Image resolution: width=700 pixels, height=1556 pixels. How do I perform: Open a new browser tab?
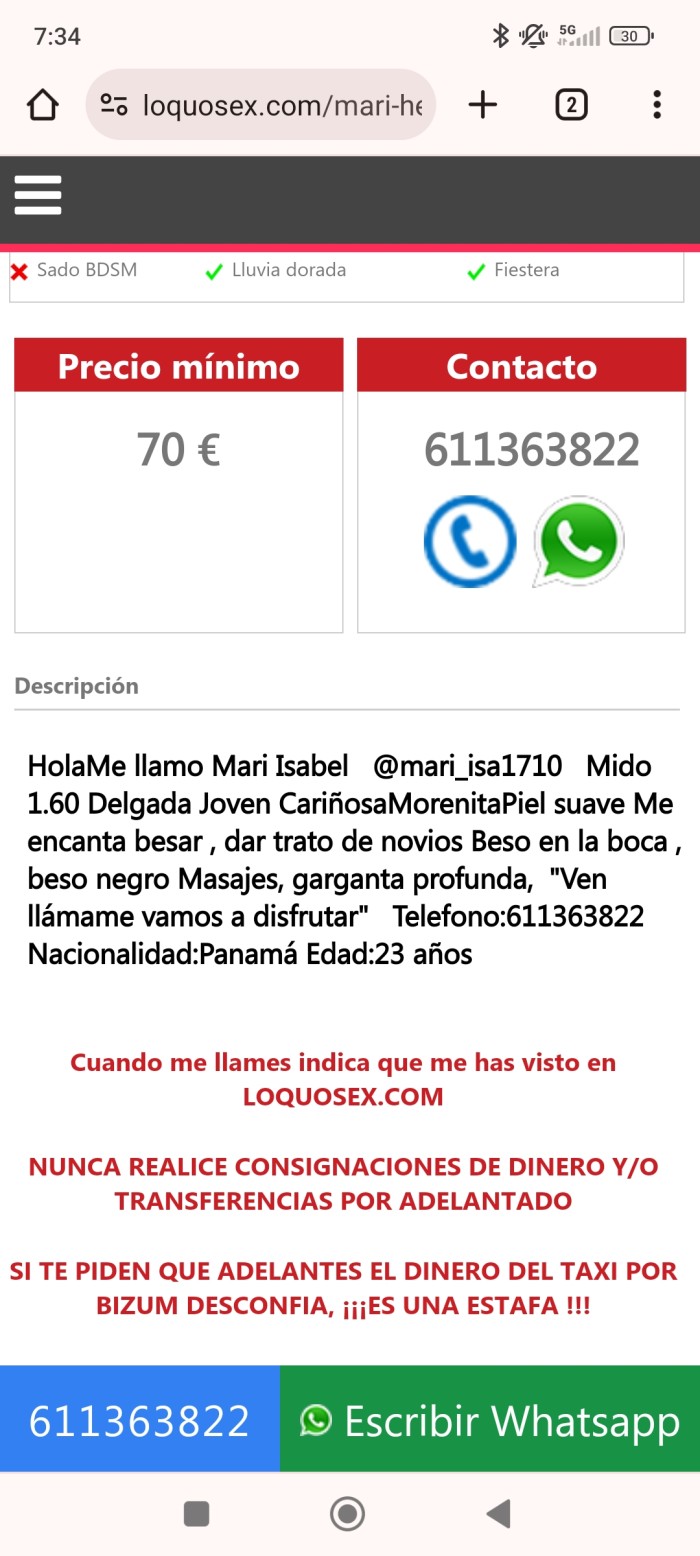[x=483, y=105]
